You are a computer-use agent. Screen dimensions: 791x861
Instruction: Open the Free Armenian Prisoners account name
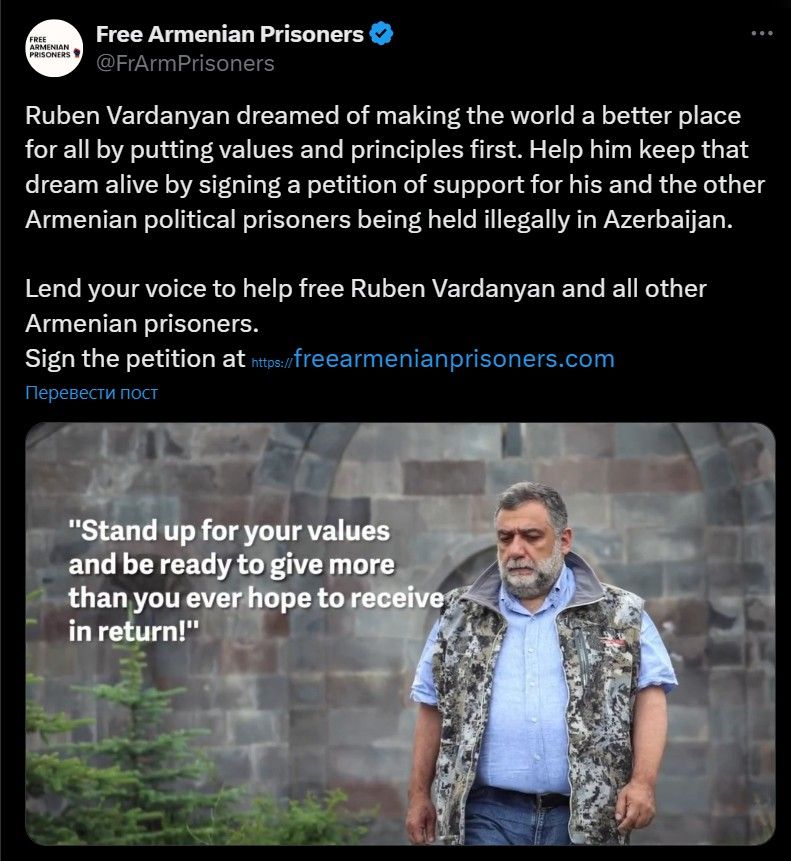(x=229, y=34)
